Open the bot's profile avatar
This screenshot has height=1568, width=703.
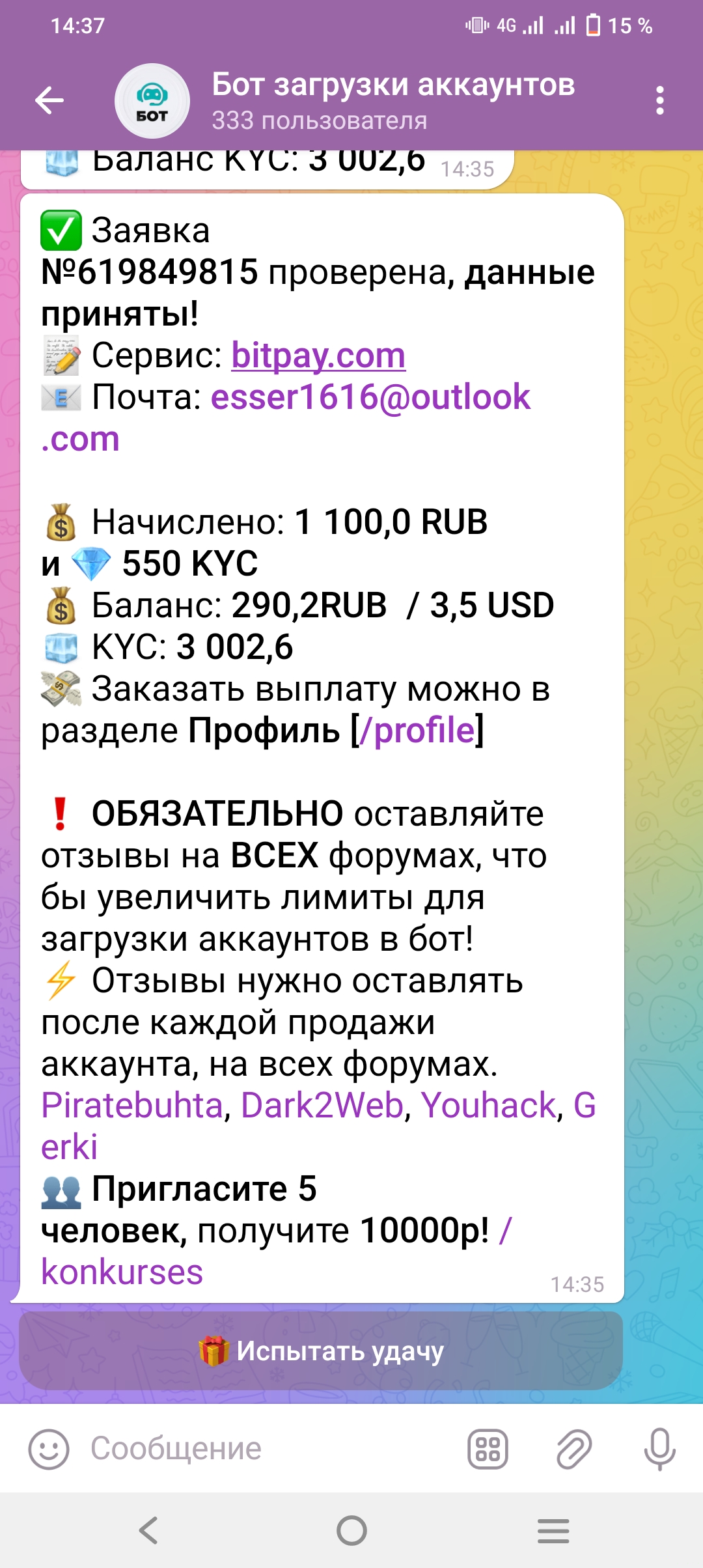click(152, 101)
